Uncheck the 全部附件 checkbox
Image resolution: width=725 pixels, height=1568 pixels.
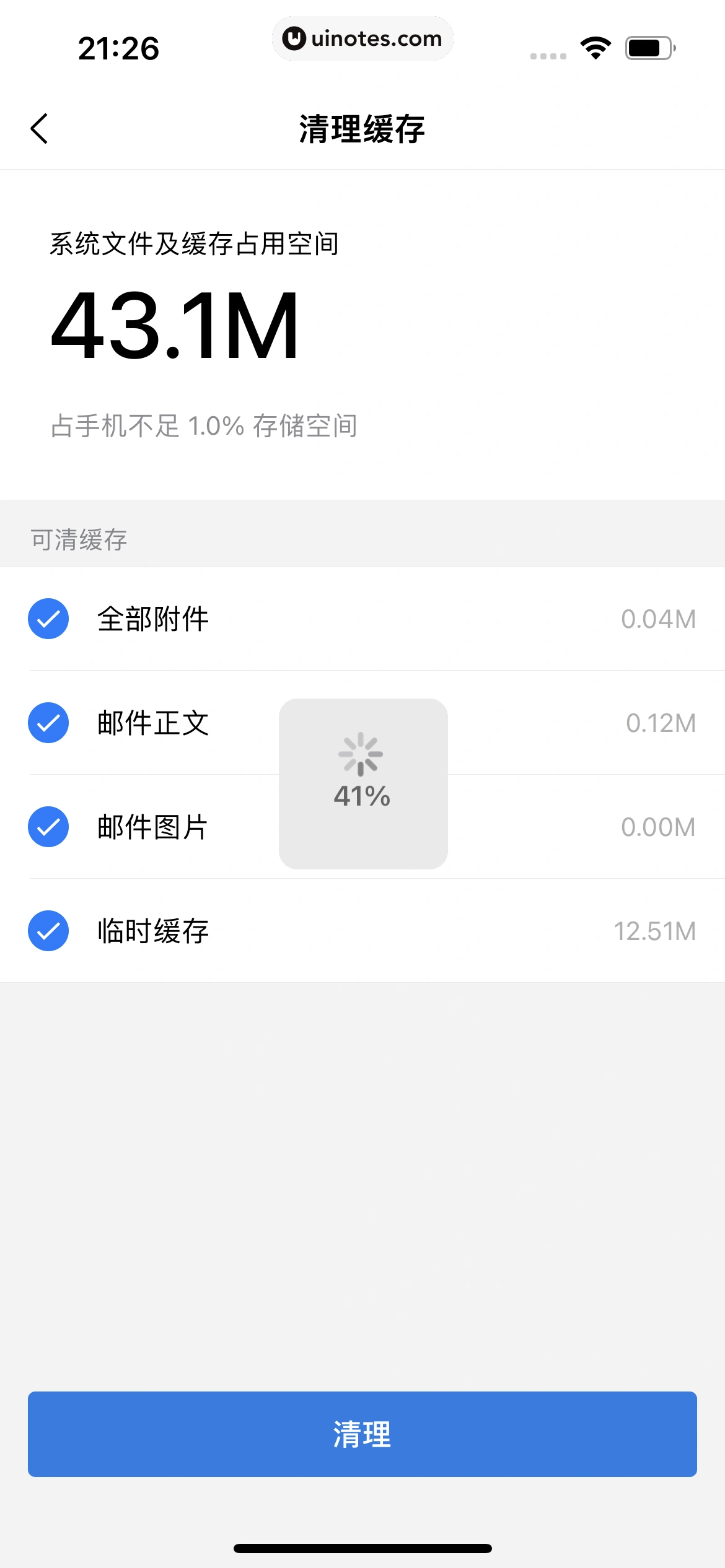pos(48,619)
